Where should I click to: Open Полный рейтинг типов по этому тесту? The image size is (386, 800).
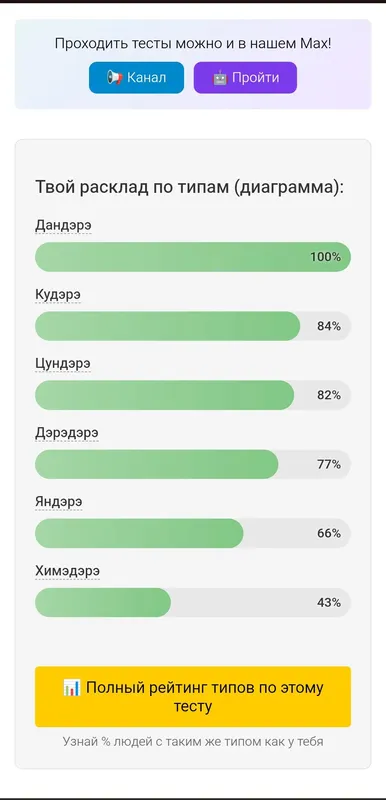193,696
